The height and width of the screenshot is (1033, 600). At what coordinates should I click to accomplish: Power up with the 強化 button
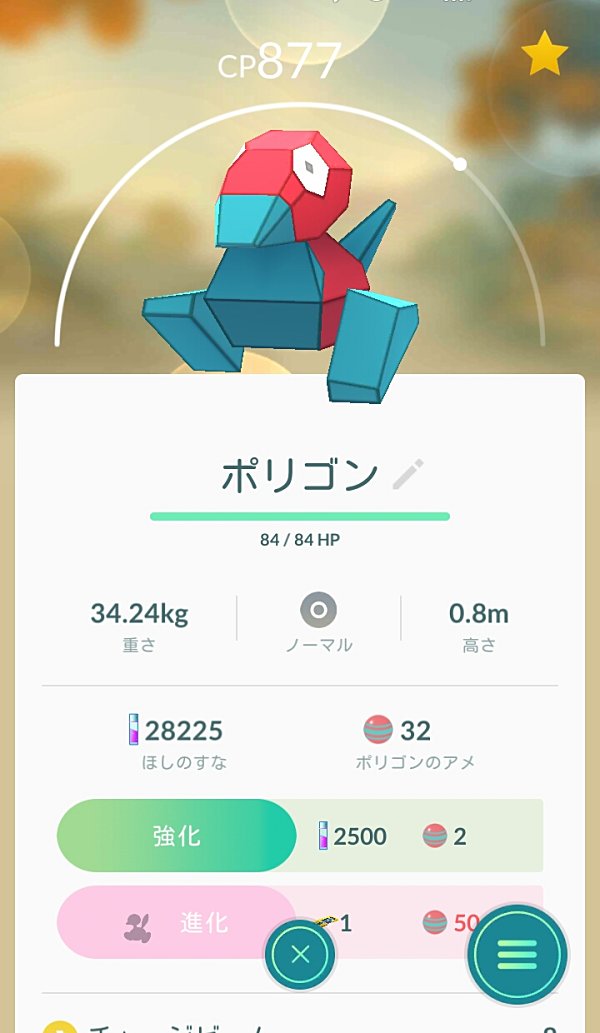(x=177, y=835)
